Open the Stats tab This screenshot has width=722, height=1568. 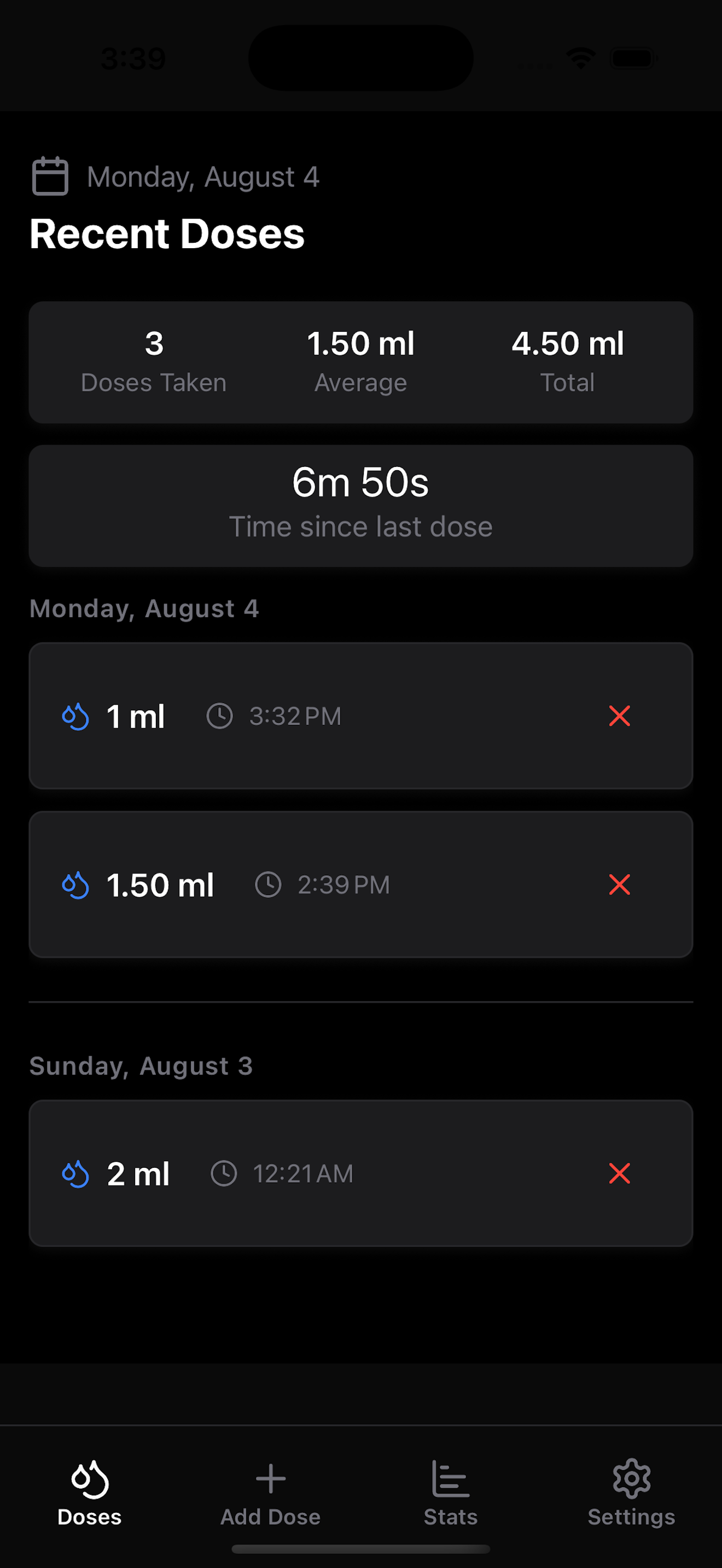451,1492
